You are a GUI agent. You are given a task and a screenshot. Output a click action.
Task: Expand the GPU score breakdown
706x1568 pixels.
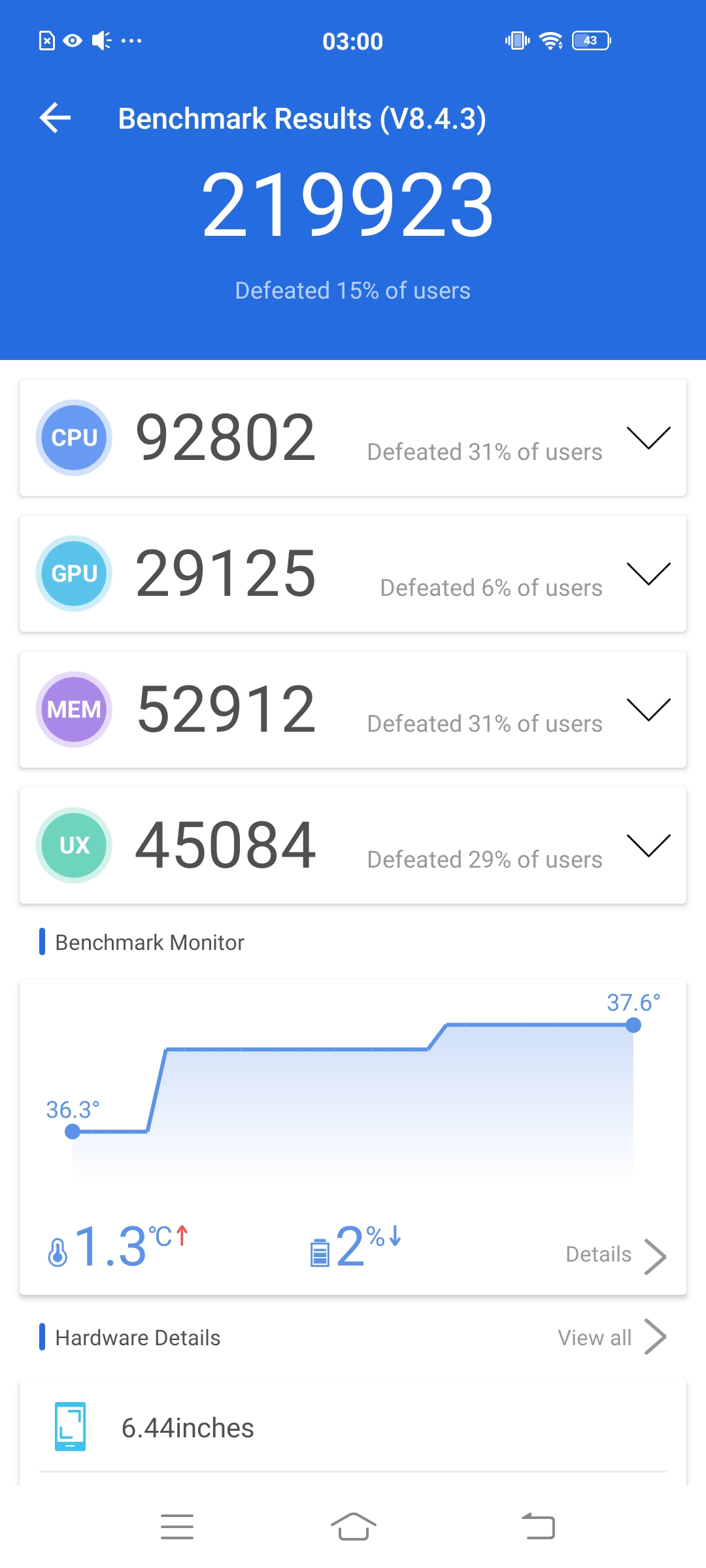648,574
